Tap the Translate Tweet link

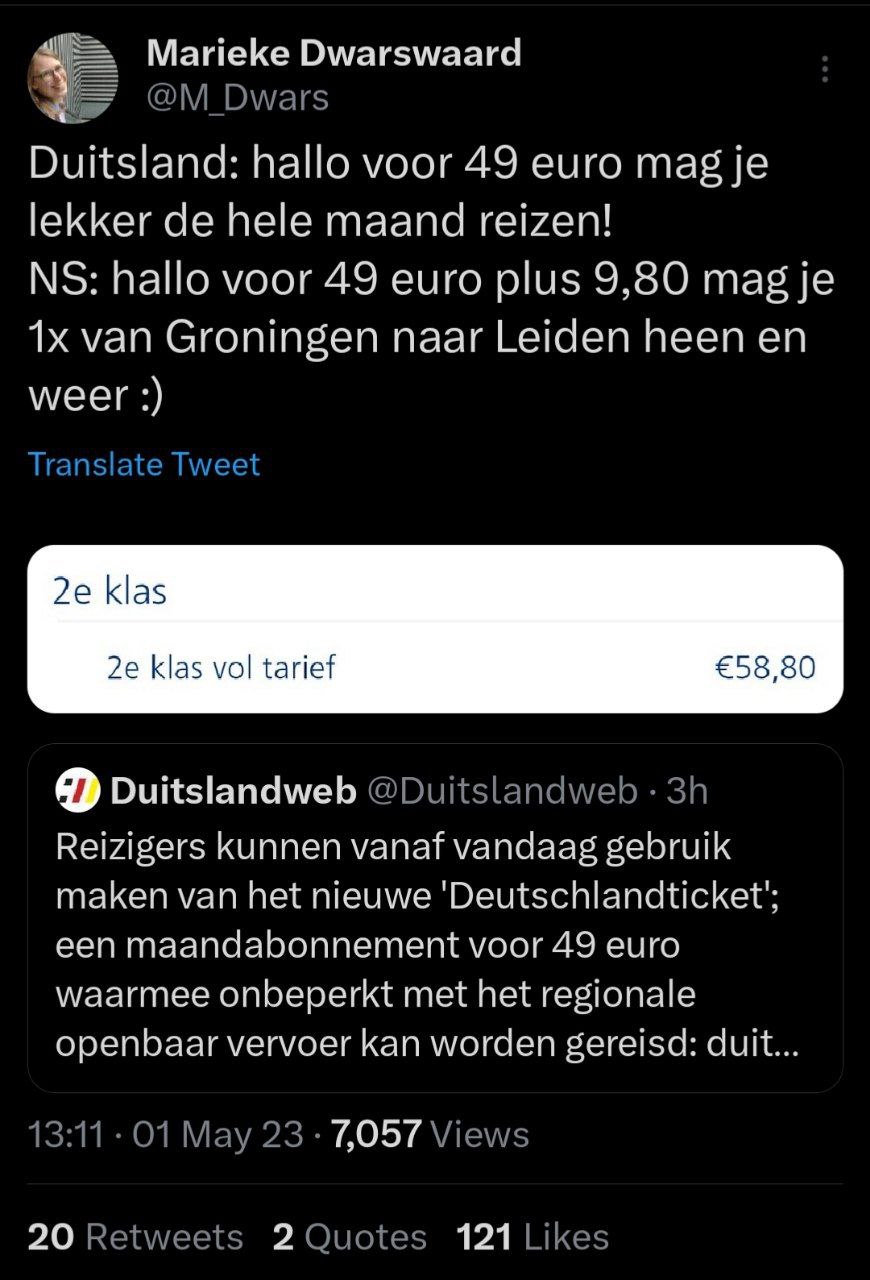(144, 464)
